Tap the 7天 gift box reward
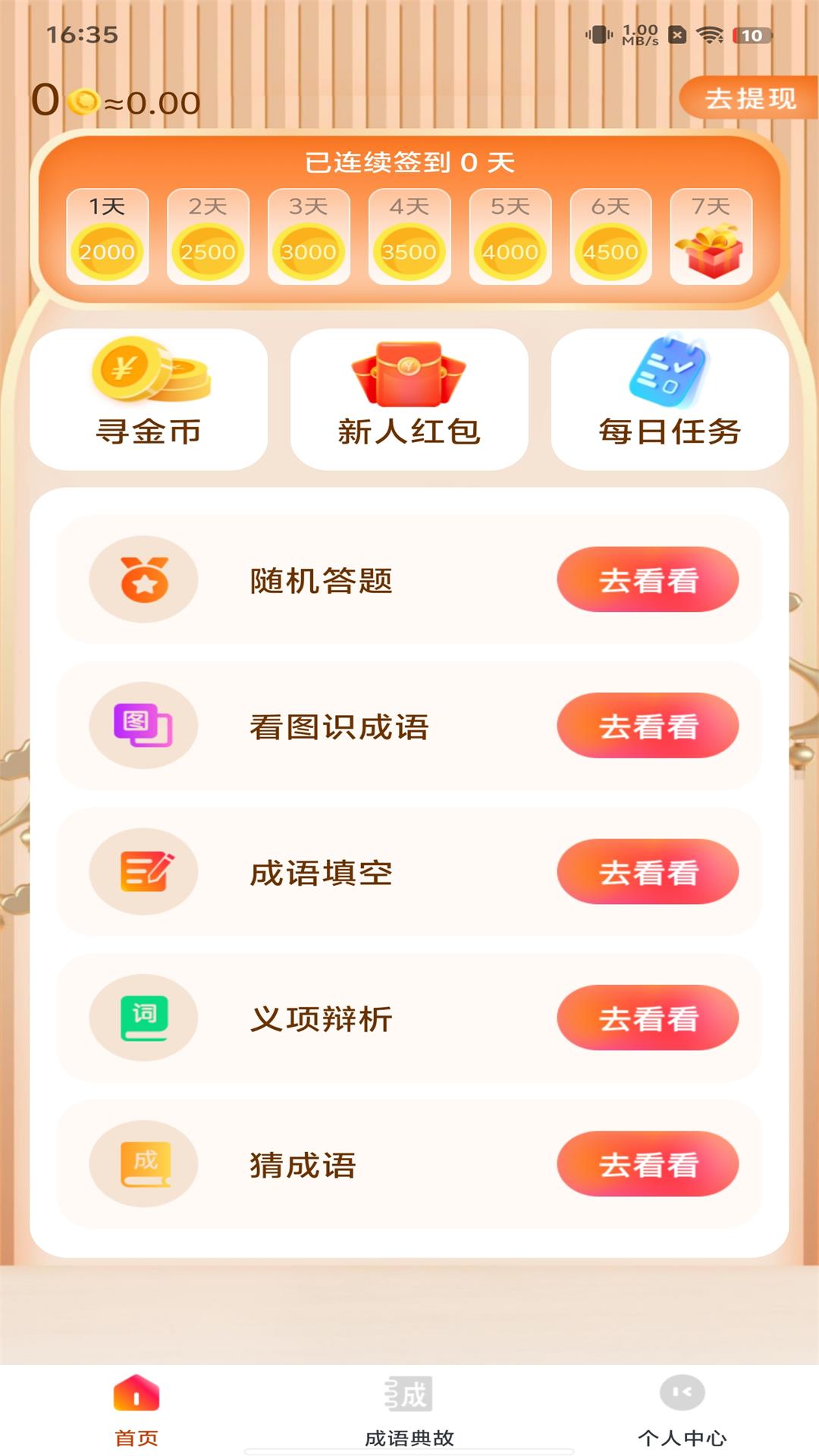 pos(711,237)
